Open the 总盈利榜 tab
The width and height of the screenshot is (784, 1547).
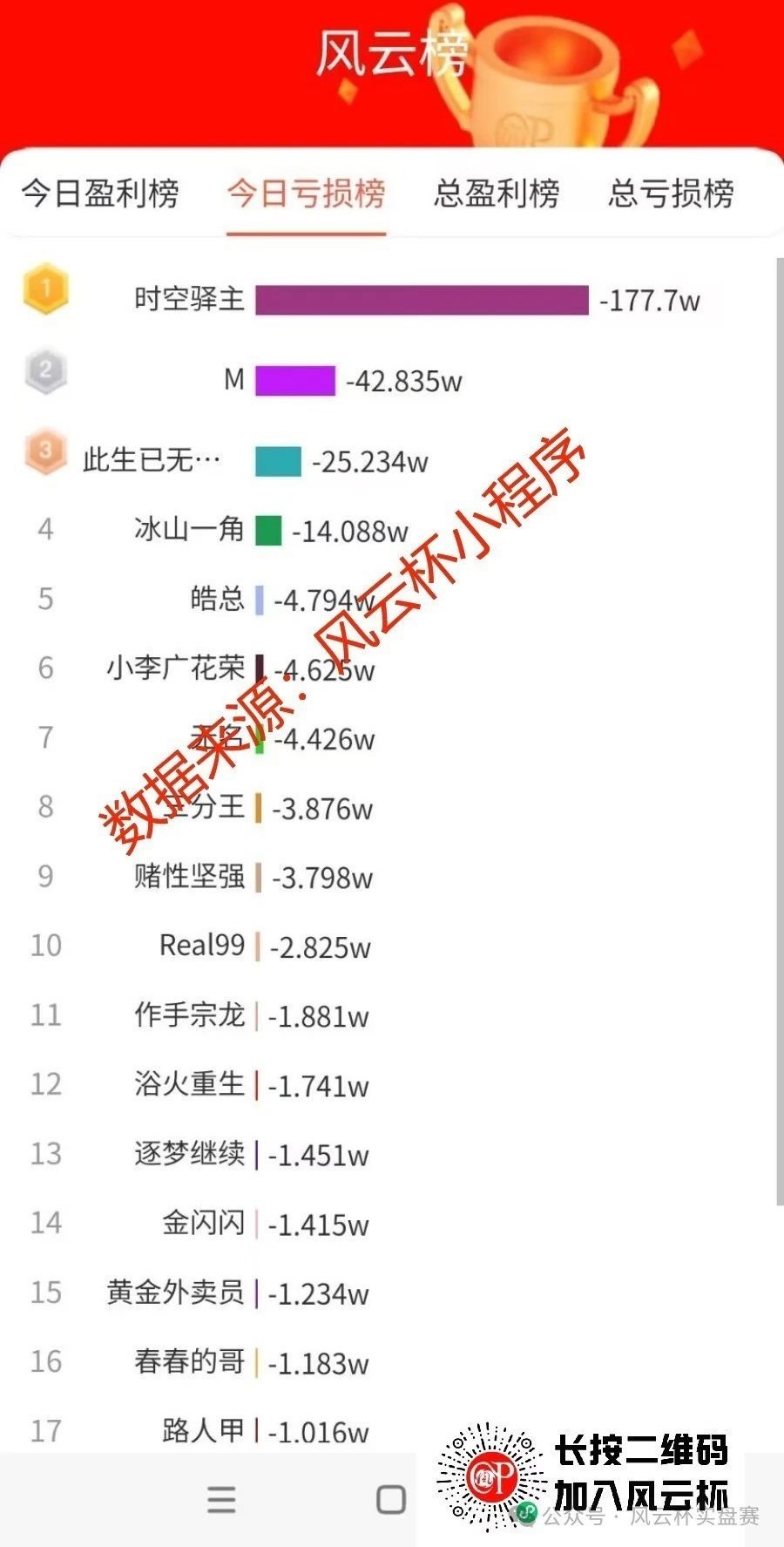tap(497, 193)
